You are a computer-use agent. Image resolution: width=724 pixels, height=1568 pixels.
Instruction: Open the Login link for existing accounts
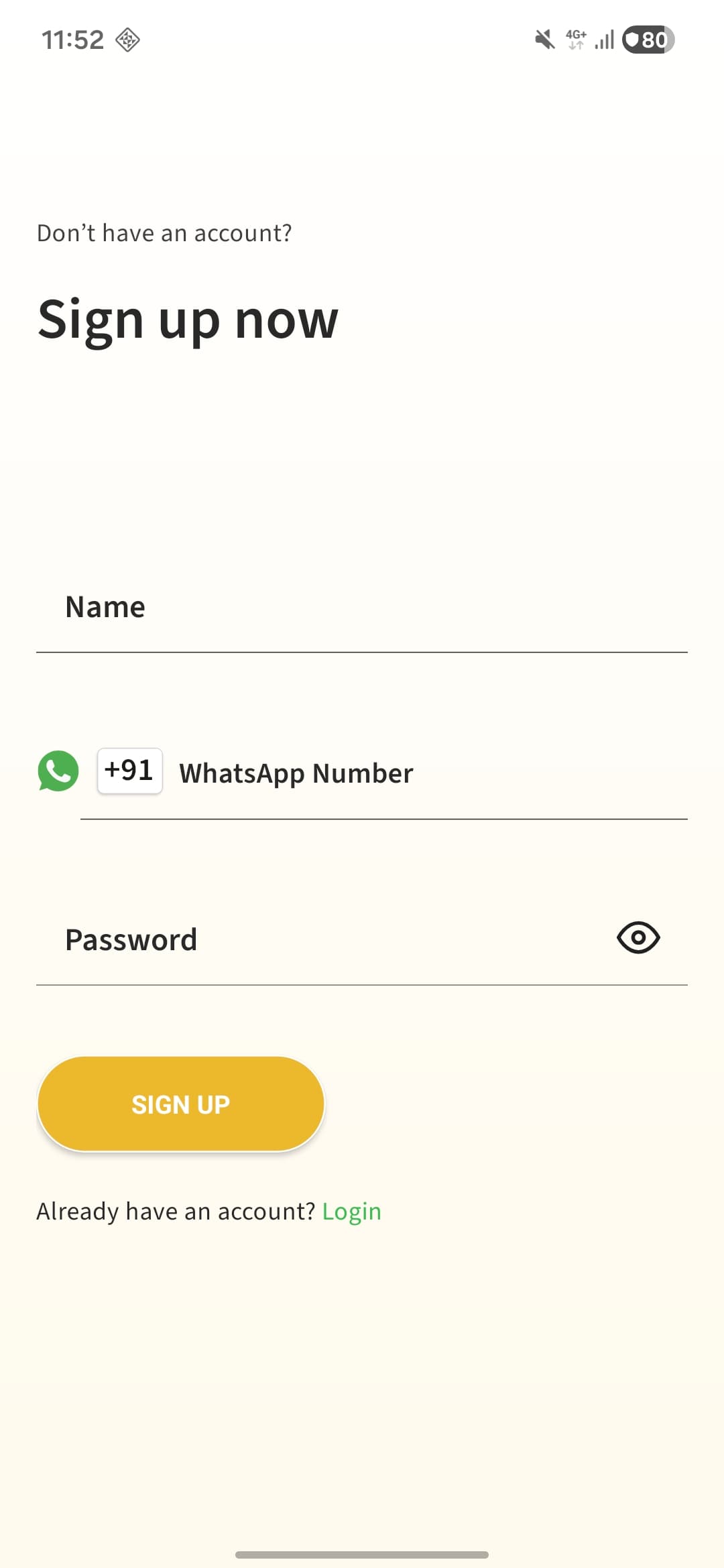point(352,1211)
